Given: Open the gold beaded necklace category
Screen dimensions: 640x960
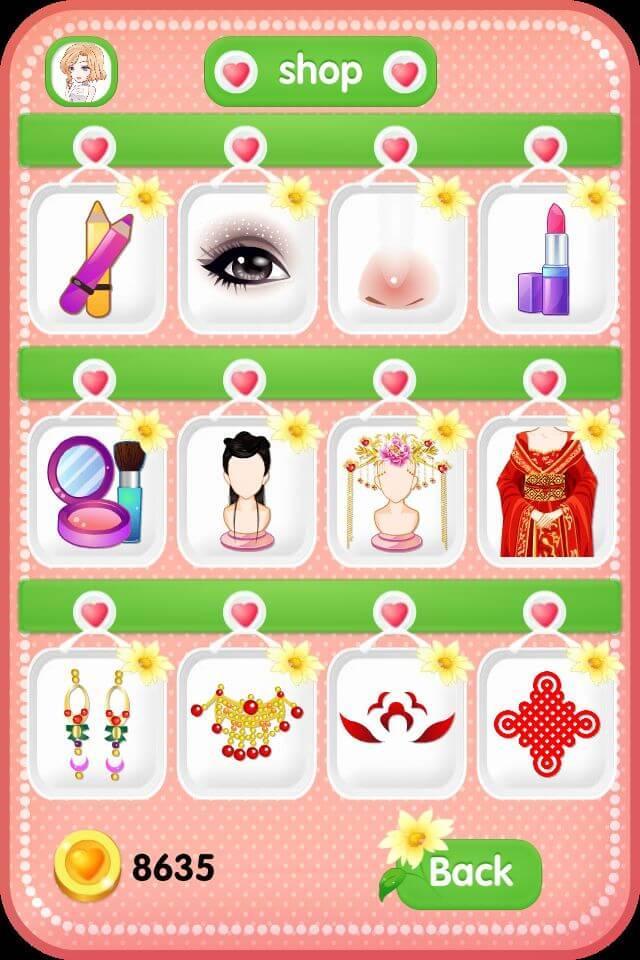Looking at the screenshot, I should 246,724.
